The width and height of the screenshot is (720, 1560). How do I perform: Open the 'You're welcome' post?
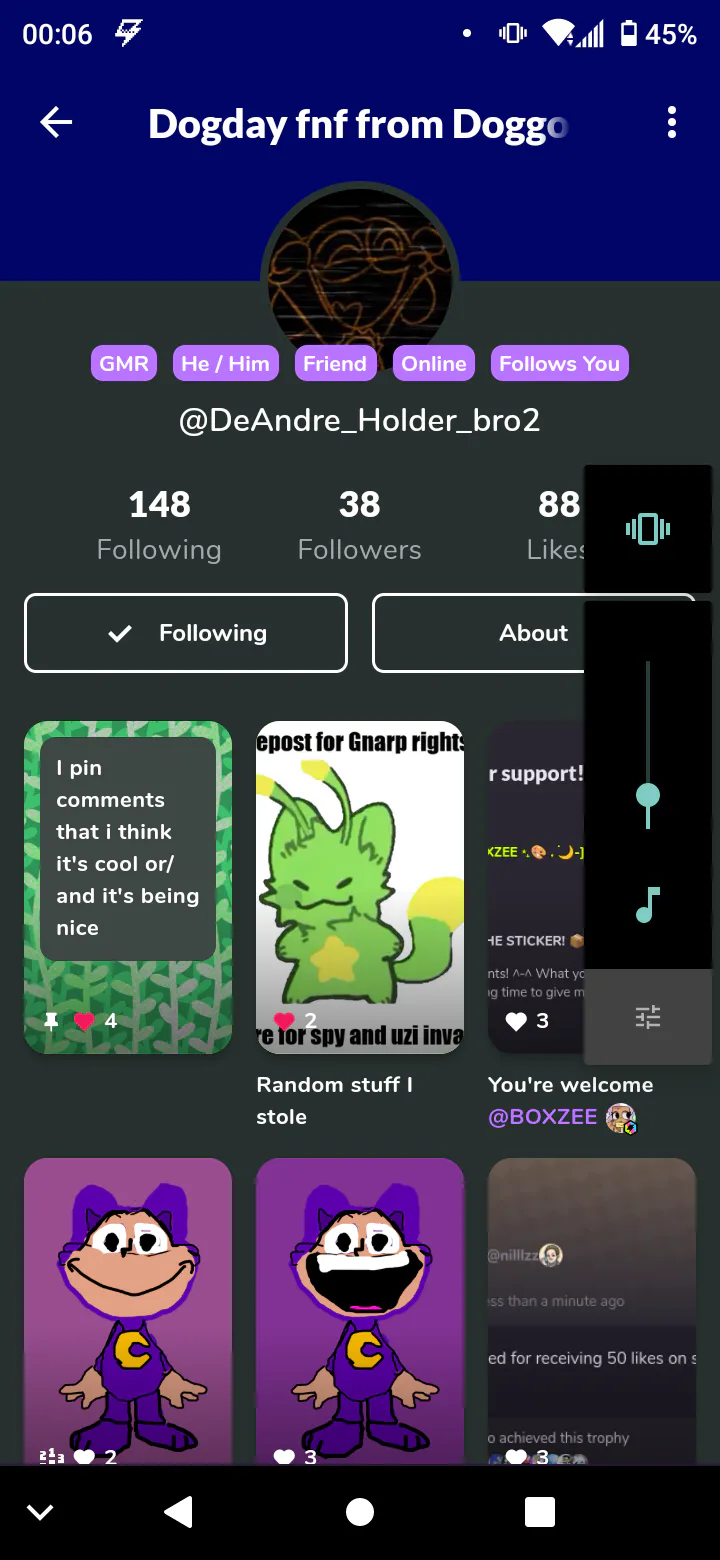(535, 886)
